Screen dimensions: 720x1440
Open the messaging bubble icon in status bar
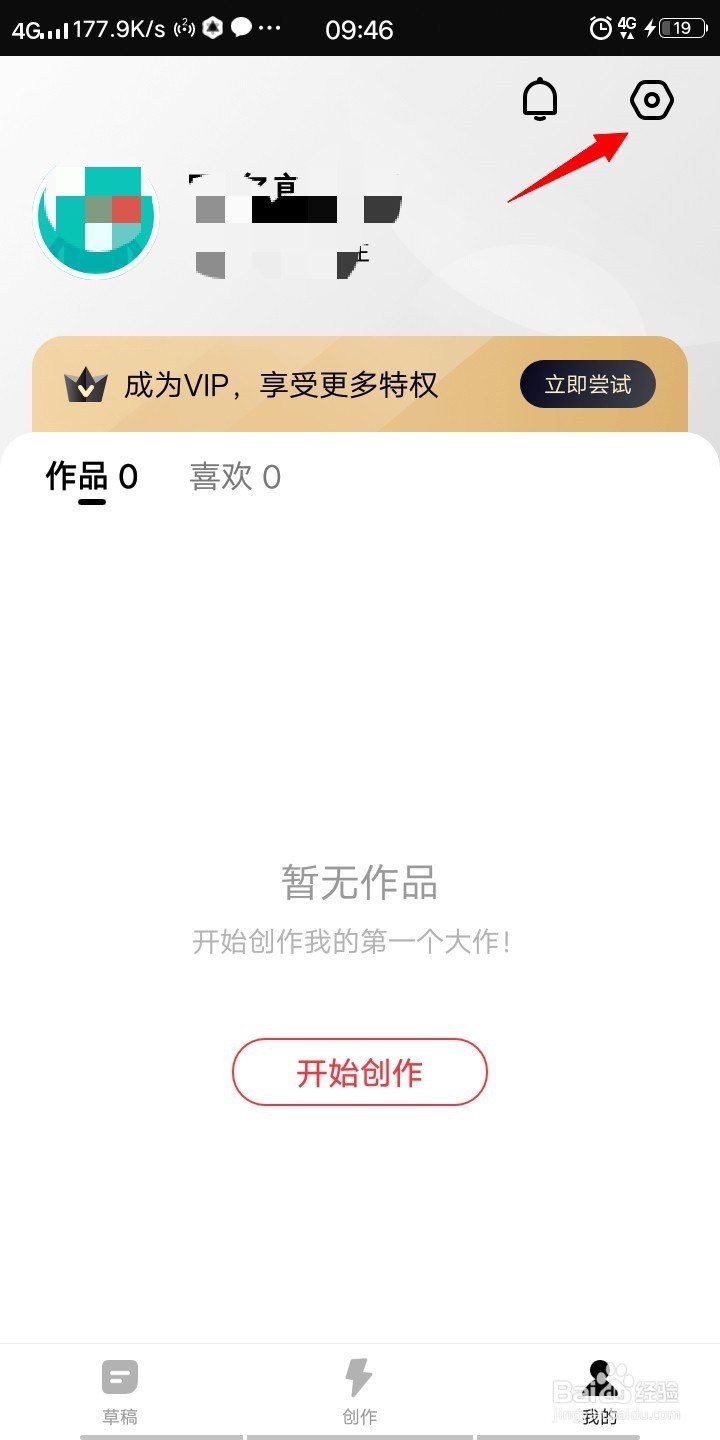coord(240,29)
